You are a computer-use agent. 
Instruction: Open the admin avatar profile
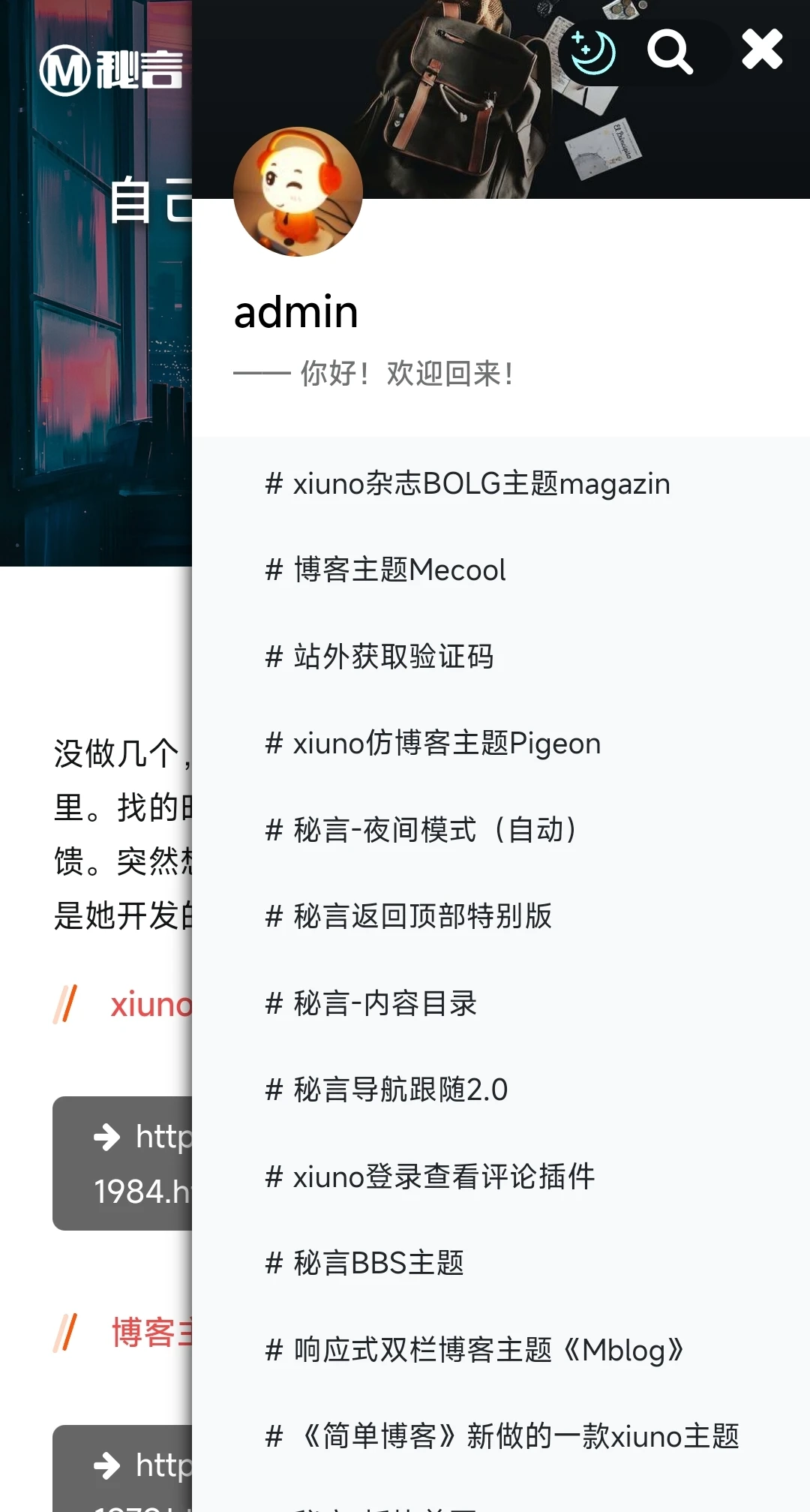click(x=298, y=191)
